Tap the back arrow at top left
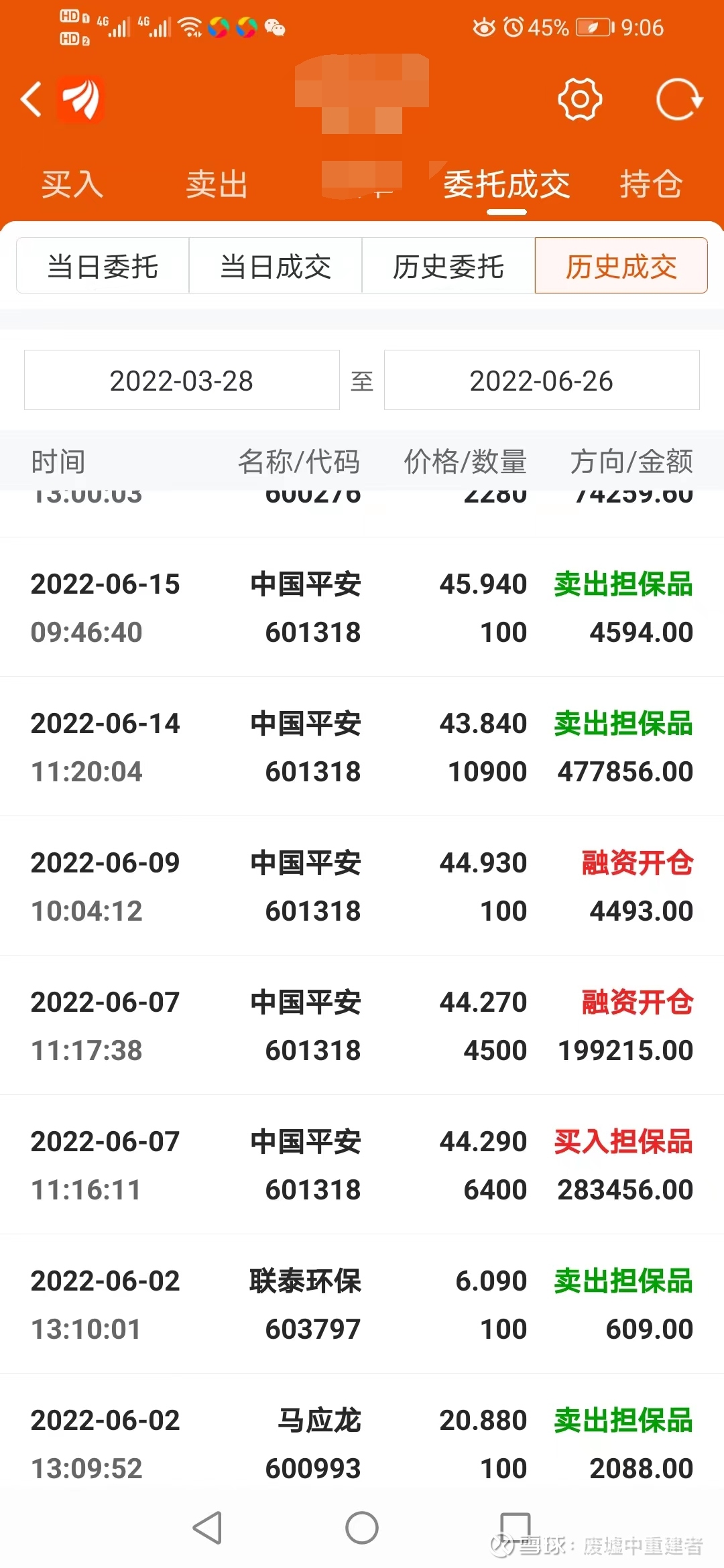 click(x=30, y=99)
